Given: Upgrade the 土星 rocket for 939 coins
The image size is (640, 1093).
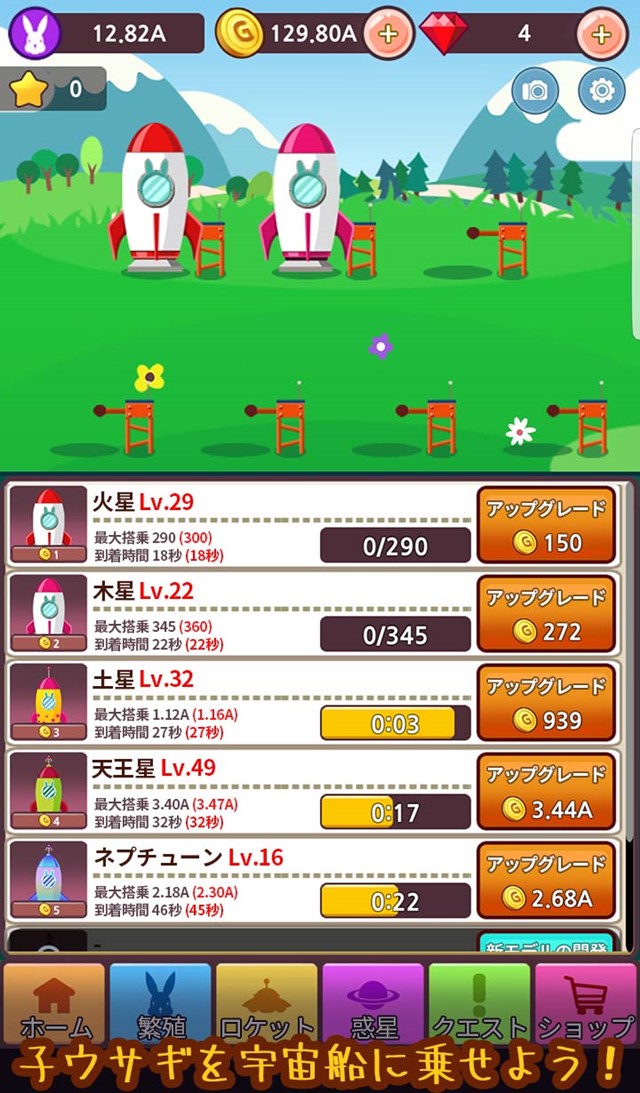Looking at the screenshot, I should pyautogui.click(x=546, y=703).
